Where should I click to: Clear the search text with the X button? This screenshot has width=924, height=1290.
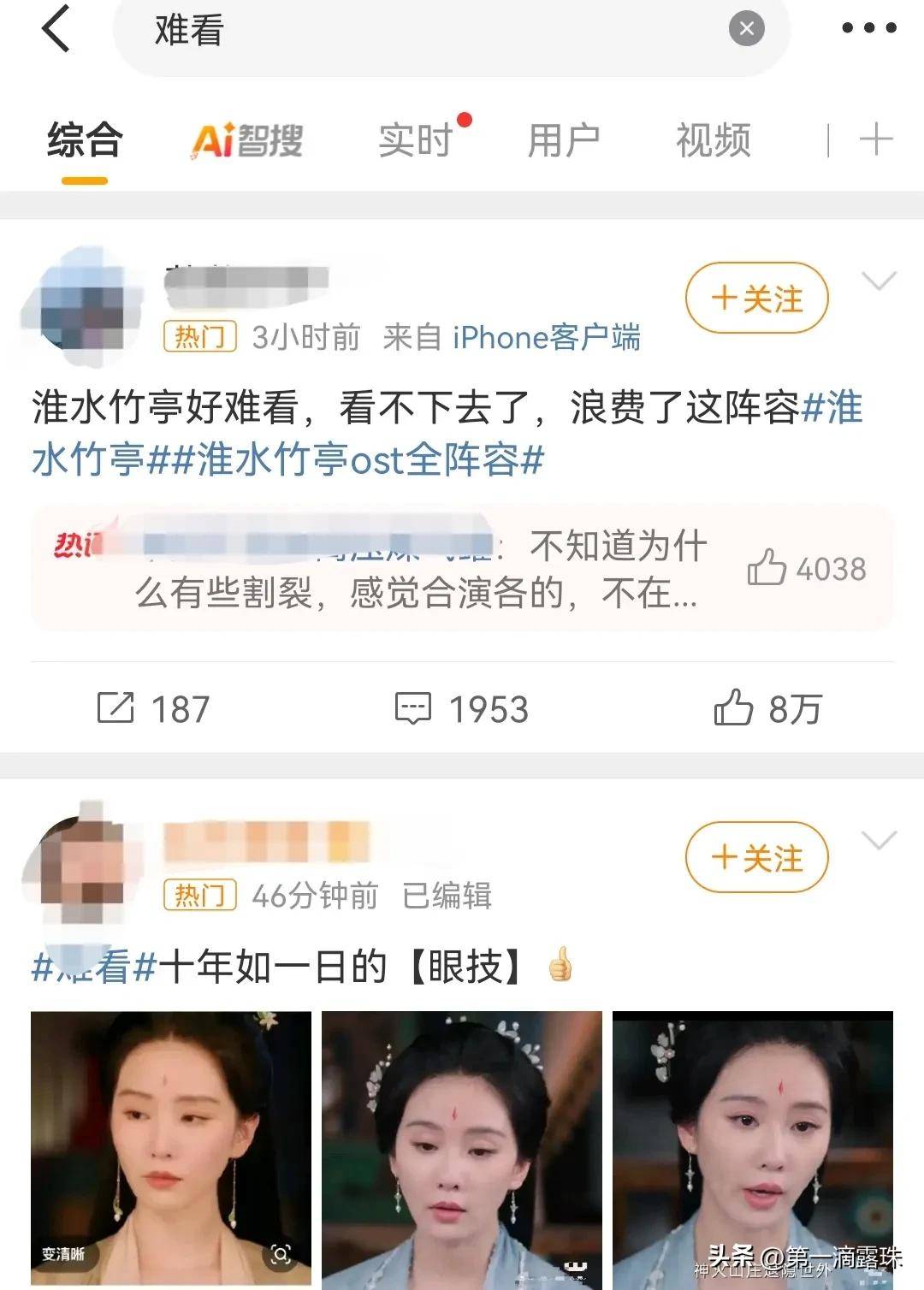746,29
